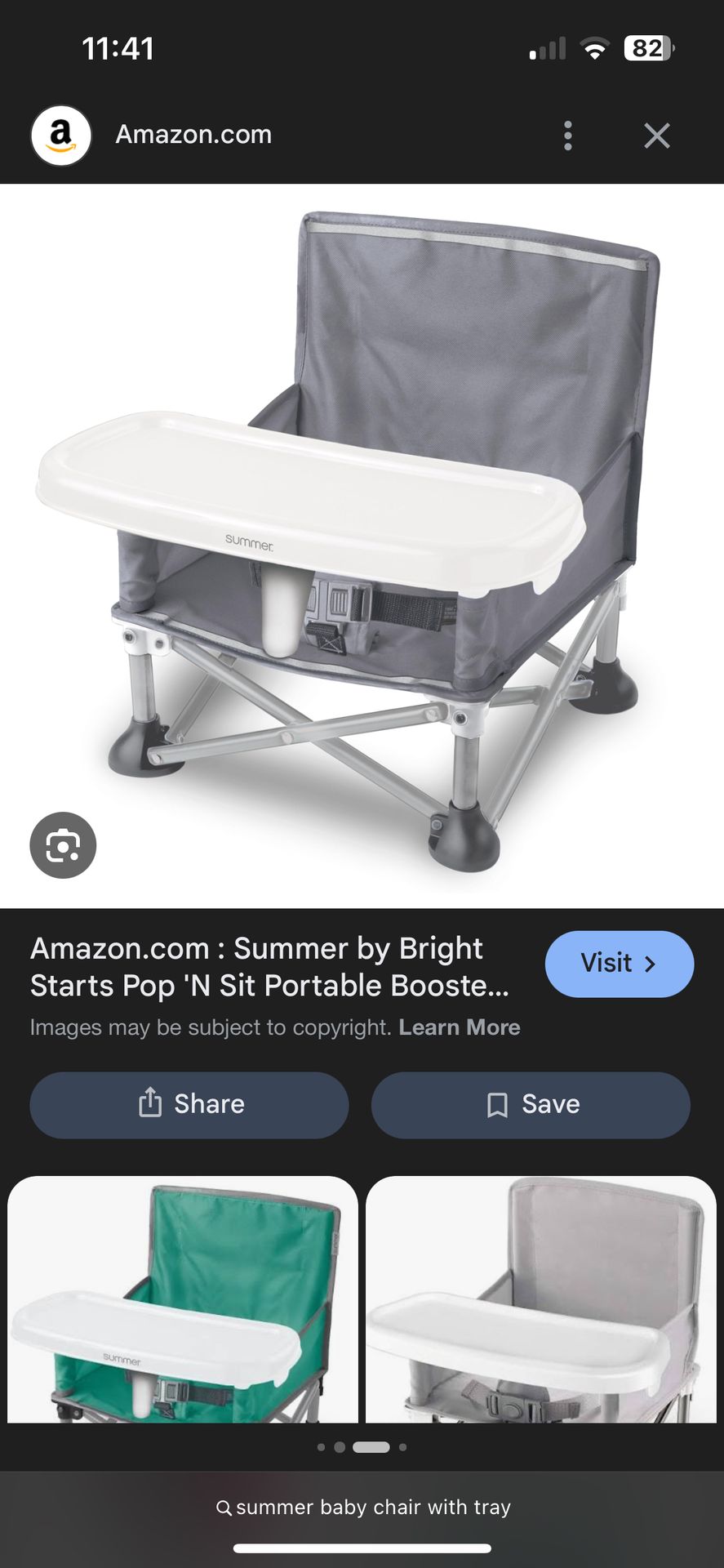724x1568 pixels.
Task: Open the light gray booster seat thumbnail
Action: [x=540, y=1298]
